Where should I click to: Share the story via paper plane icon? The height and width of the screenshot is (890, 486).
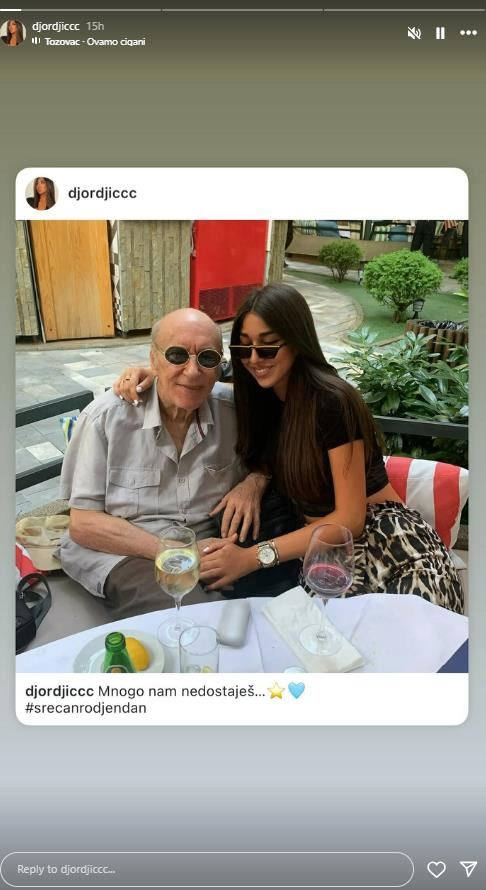[x=468, y=869]
